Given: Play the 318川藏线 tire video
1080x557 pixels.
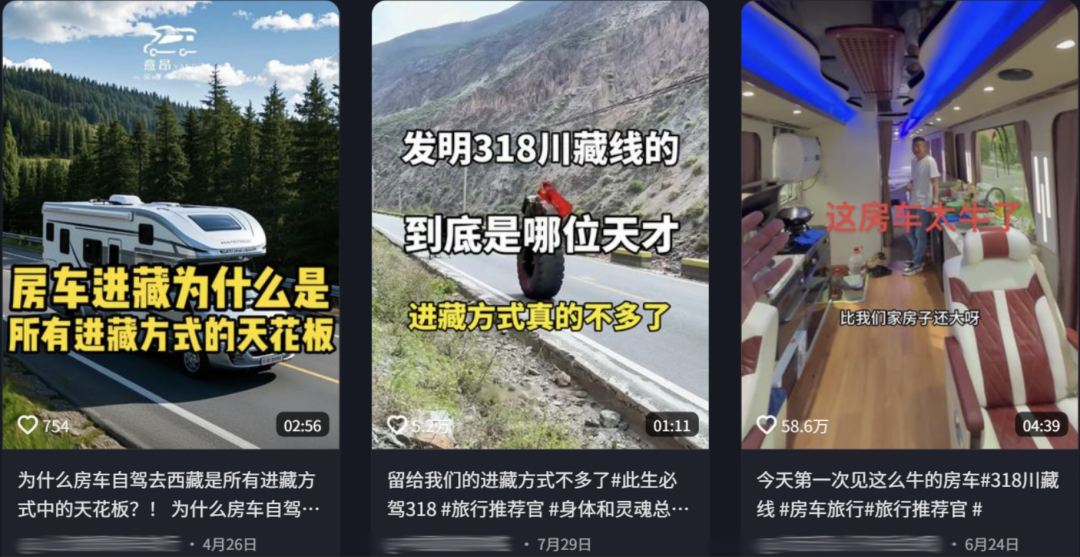Looking at the screenshot, I should pos(540,225).
